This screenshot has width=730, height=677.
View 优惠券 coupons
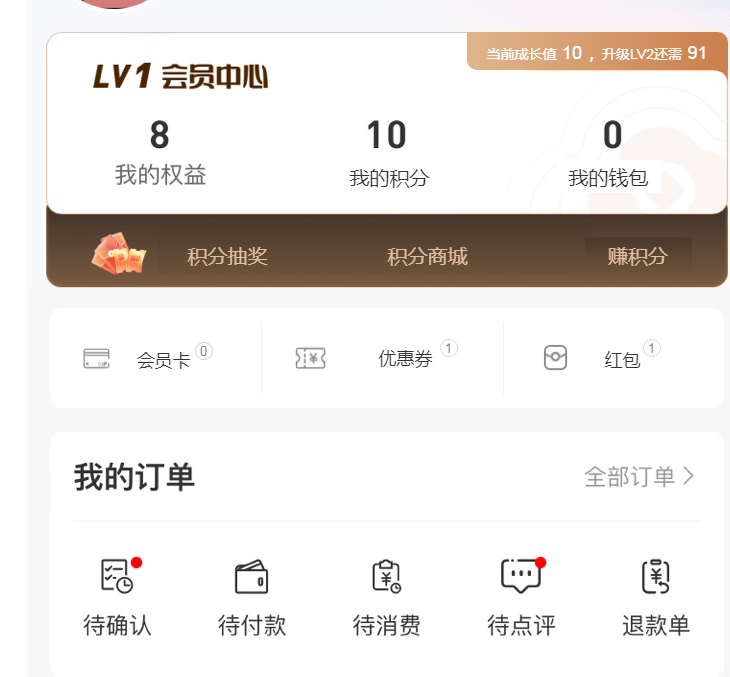coord(404,359)
